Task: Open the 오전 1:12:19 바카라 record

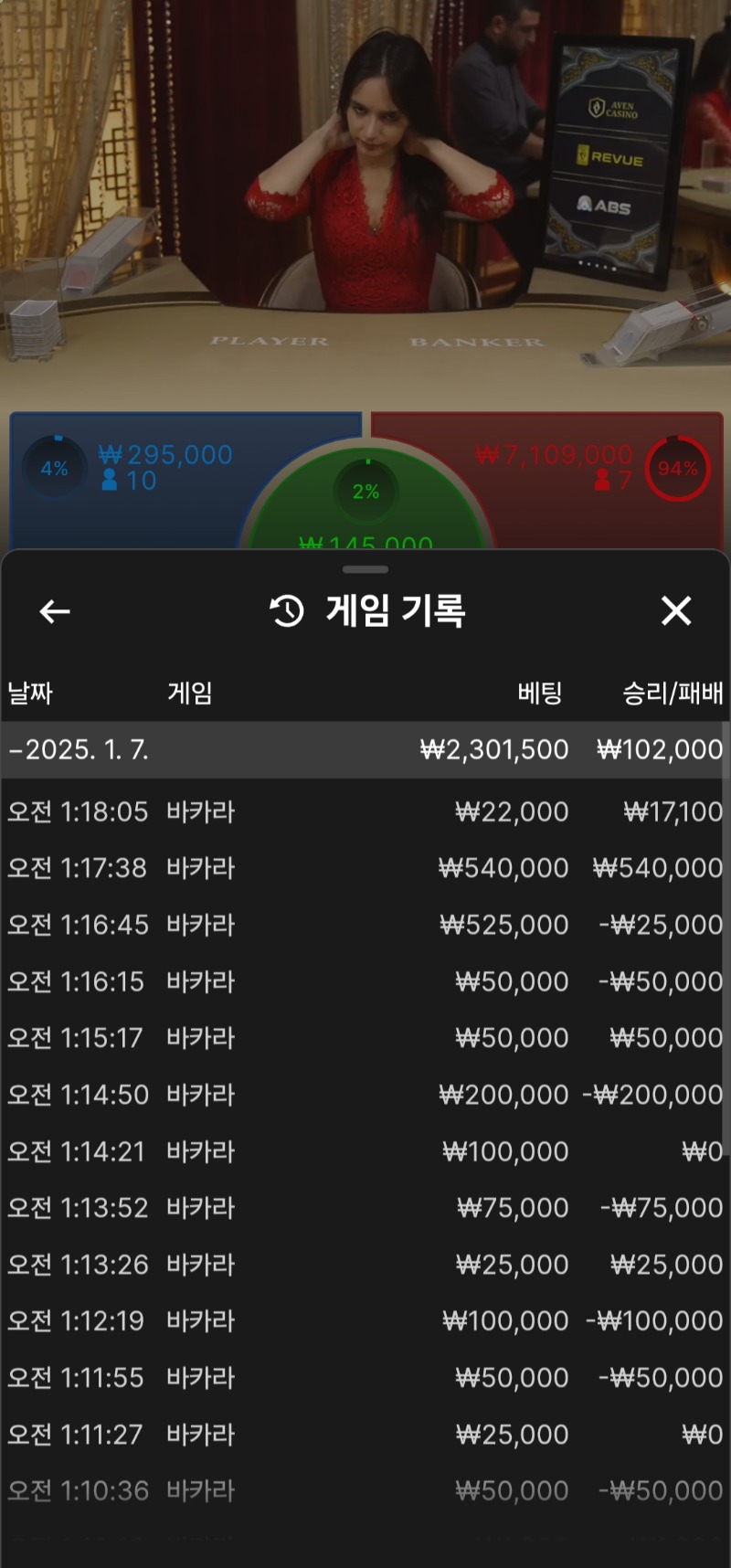Action: click(364, 1321)
